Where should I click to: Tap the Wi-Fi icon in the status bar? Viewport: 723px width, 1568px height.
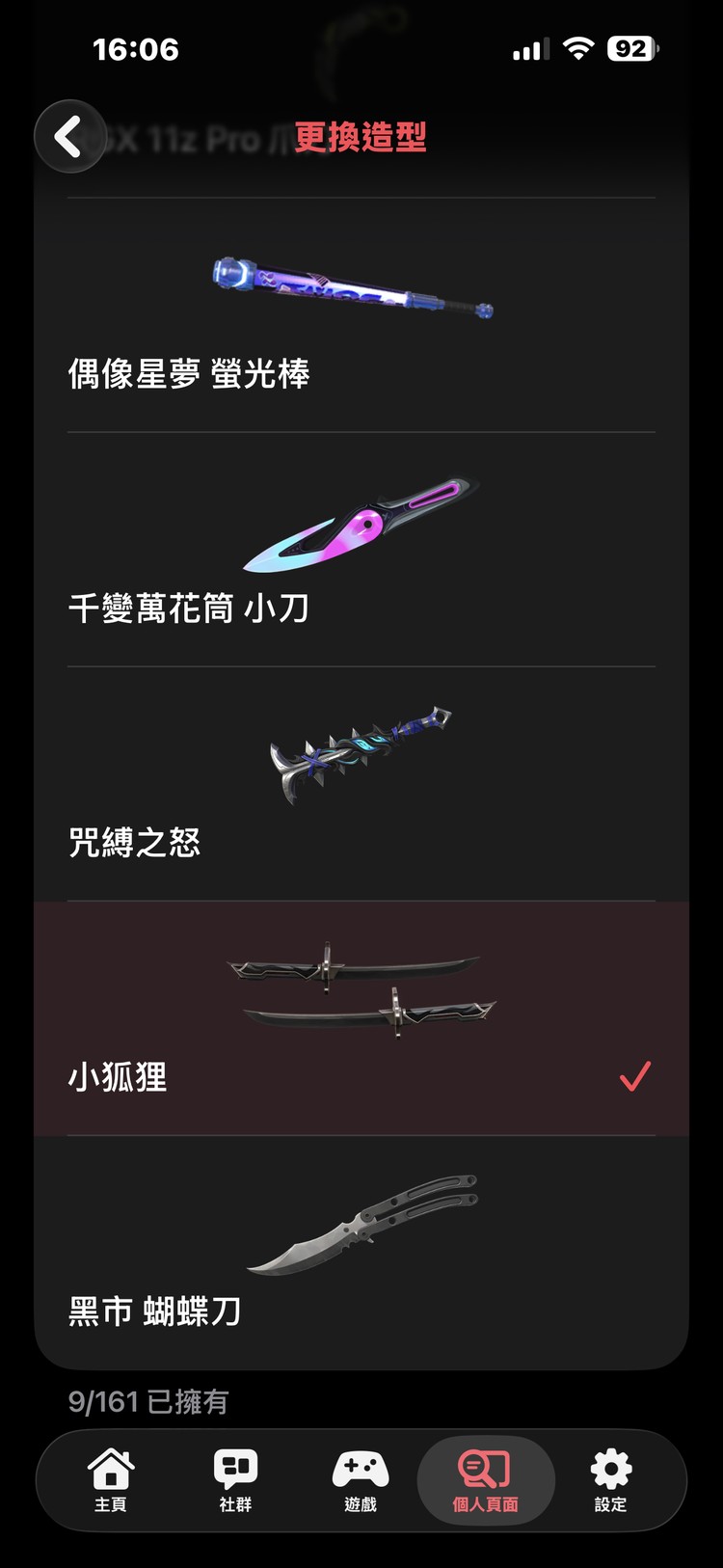click(577, 48)
